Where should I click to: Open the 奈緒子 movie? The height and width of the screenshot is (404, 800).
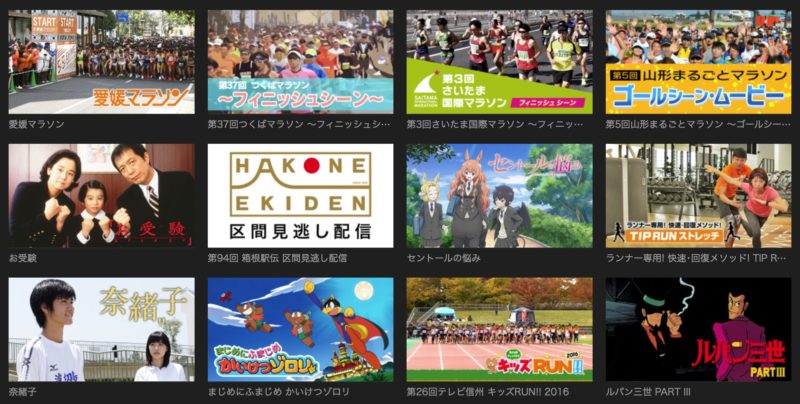(101, 329)
